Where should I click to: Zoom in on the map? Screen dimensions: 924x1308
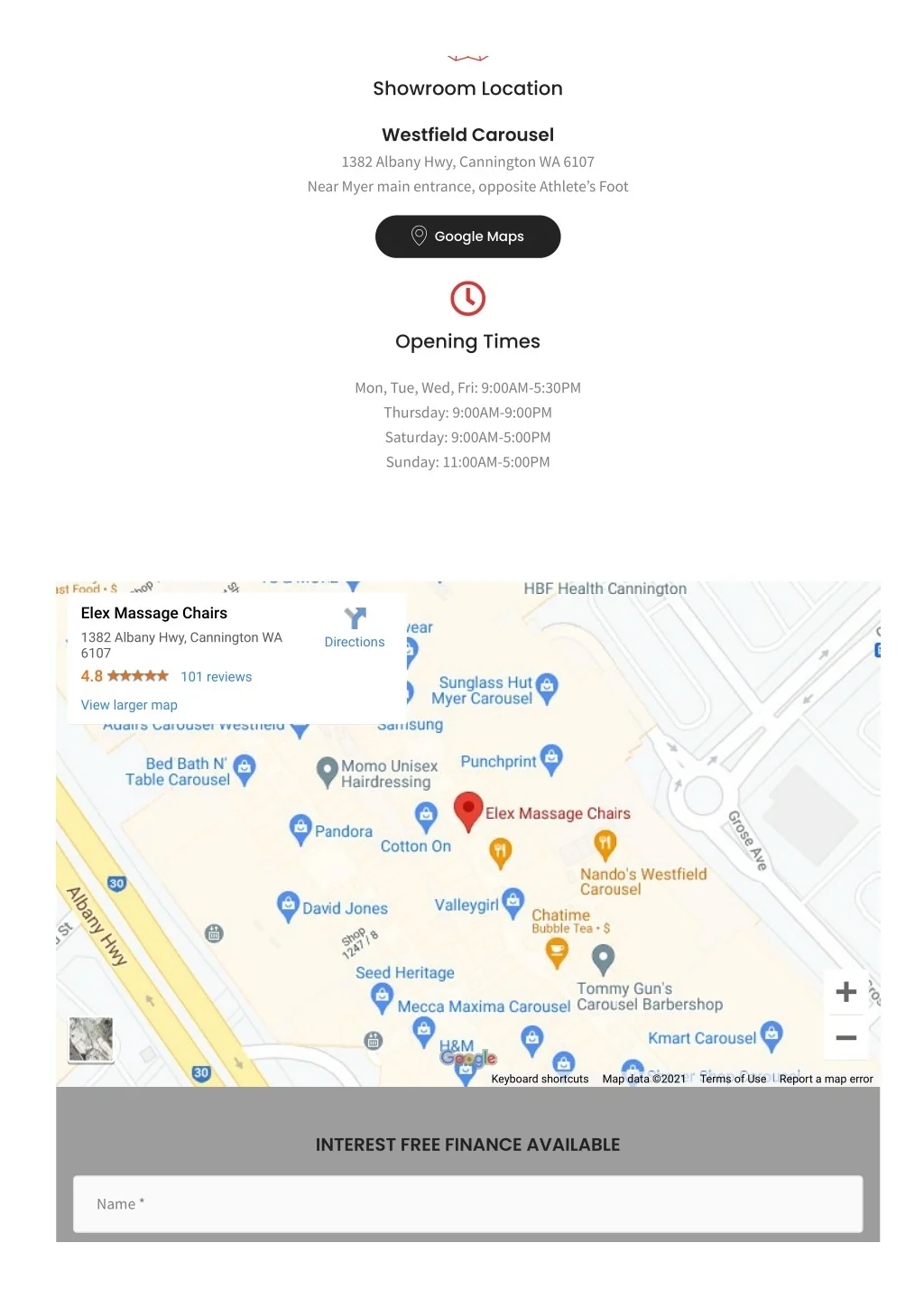tap(845, 992)
